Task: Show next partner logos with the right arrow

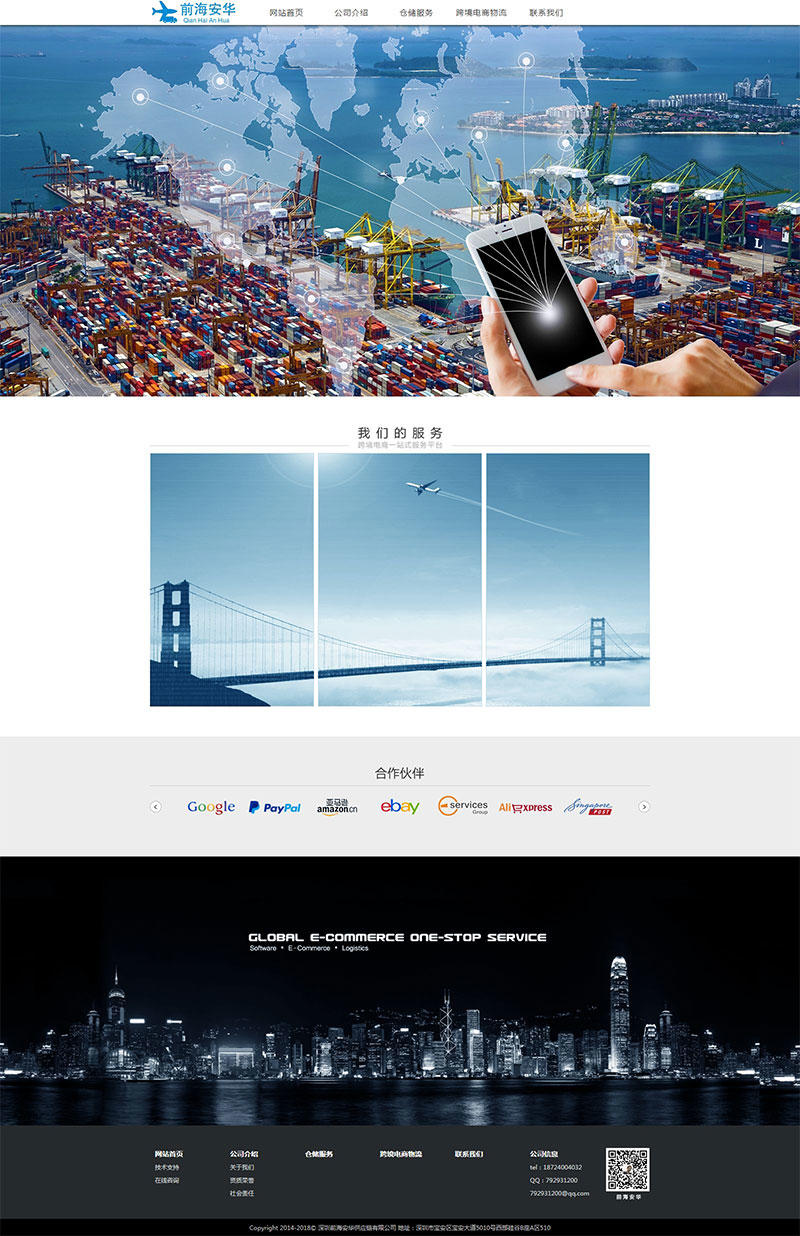Action: (644, 807)
